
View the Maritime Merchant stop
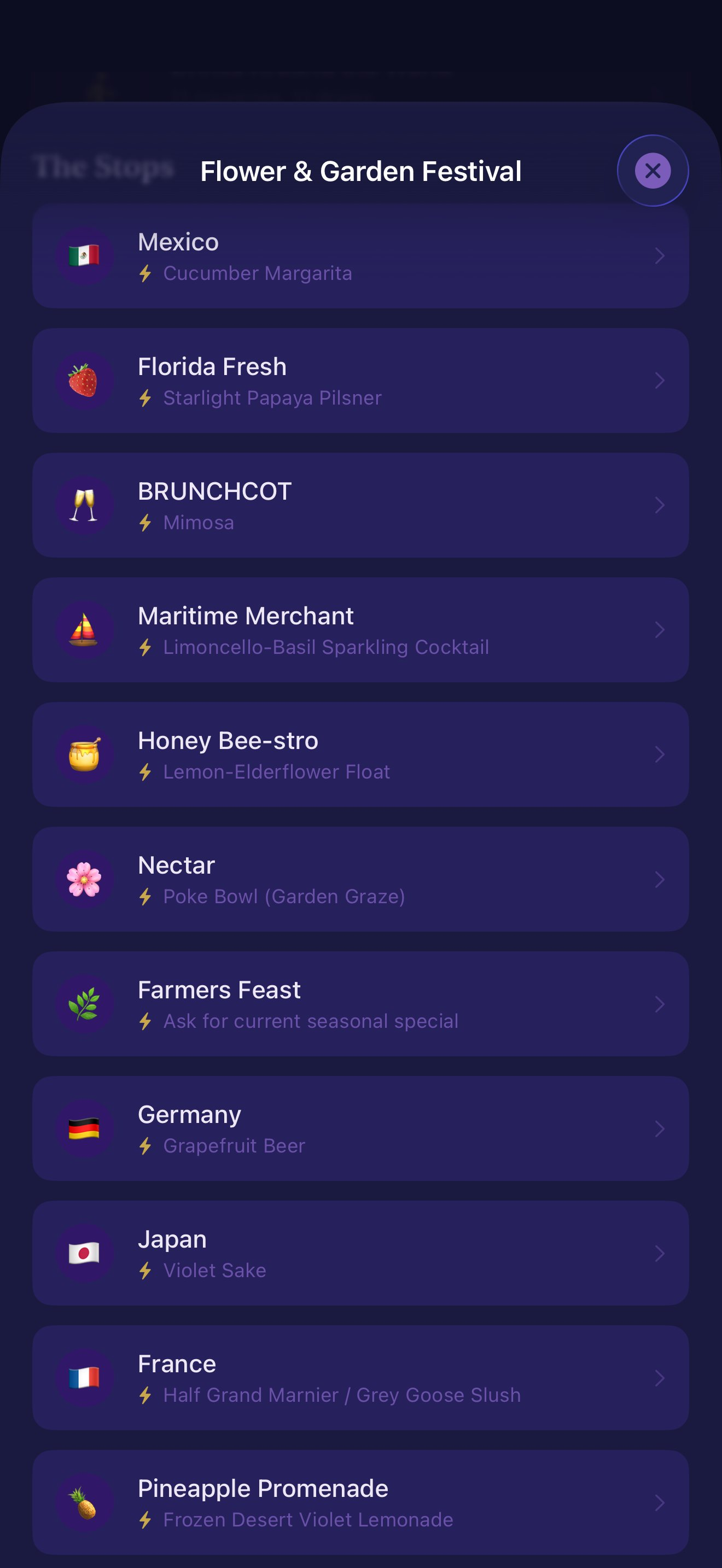point(360,630)
